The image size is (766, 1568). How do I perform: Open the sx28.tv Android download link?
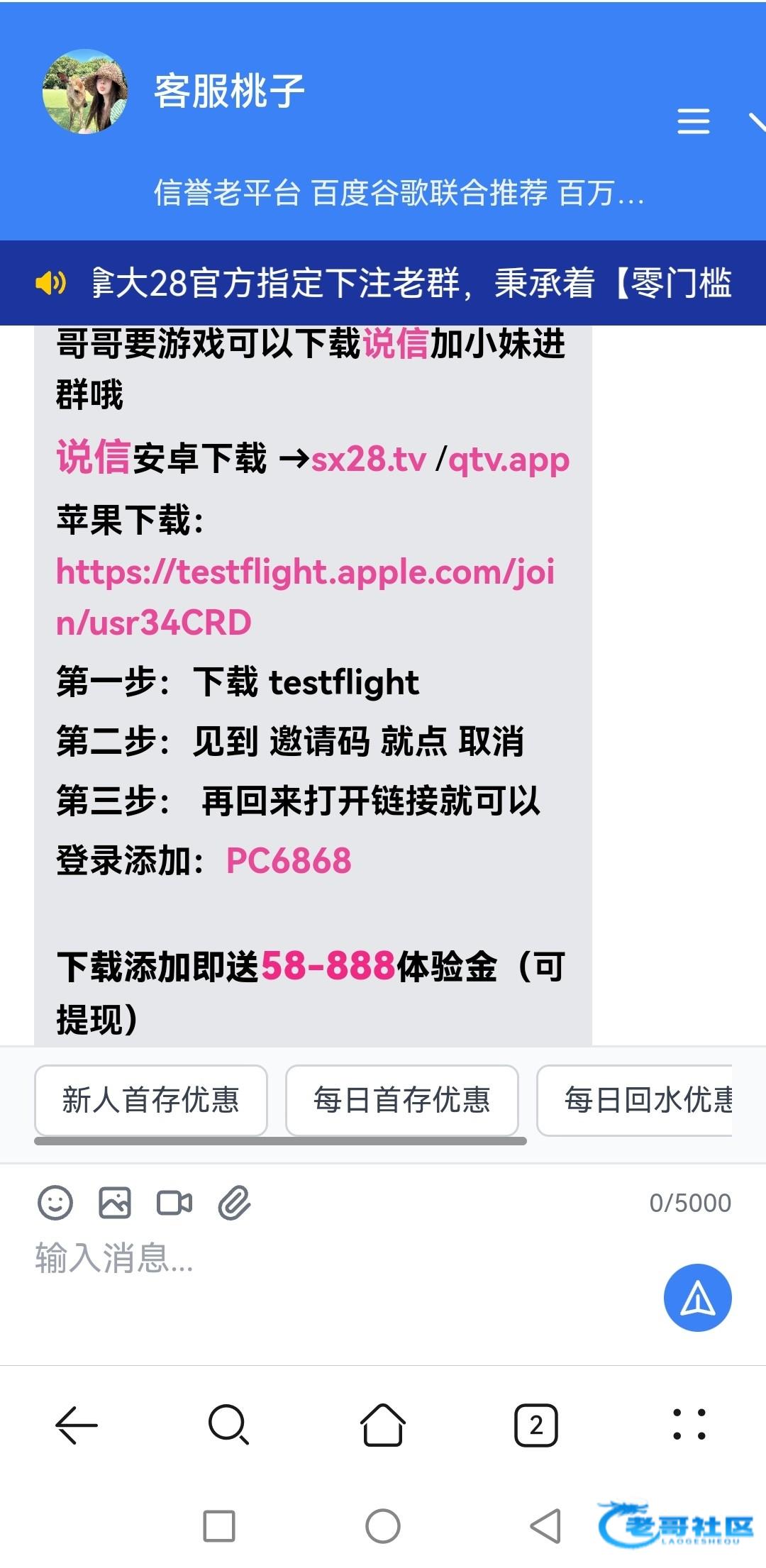369,460
